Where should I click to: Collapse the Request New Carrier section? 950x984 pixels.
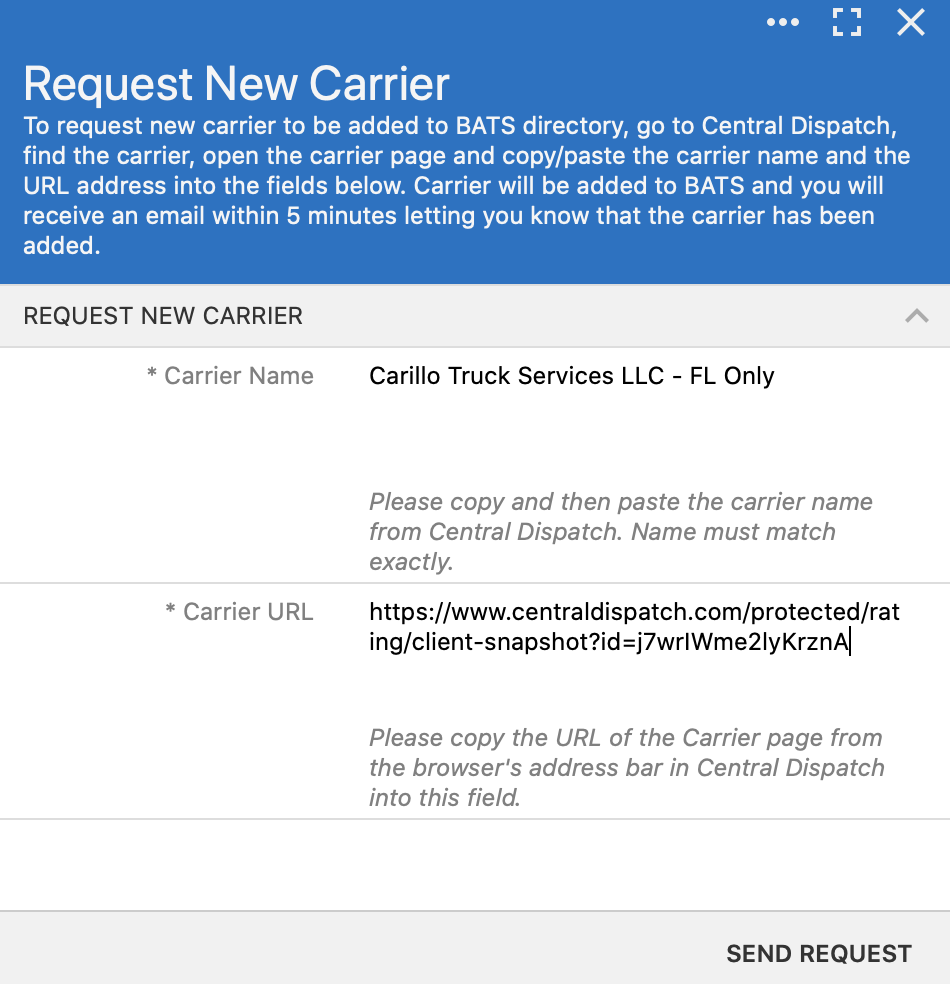point(916,316)
